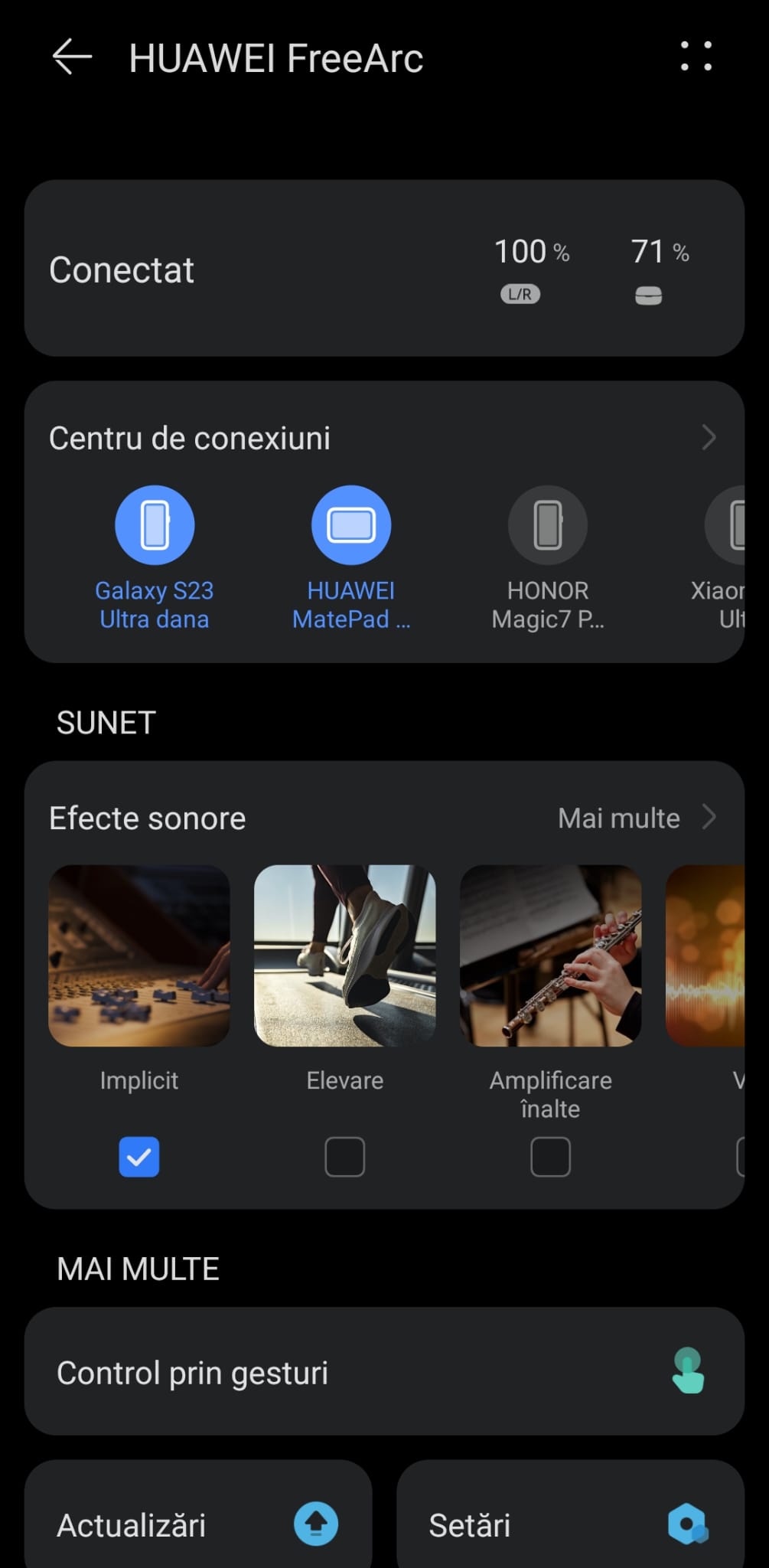Screen dimensions: 769x1568
Task: Open Actualizări card
Action: coord(198,1524)
